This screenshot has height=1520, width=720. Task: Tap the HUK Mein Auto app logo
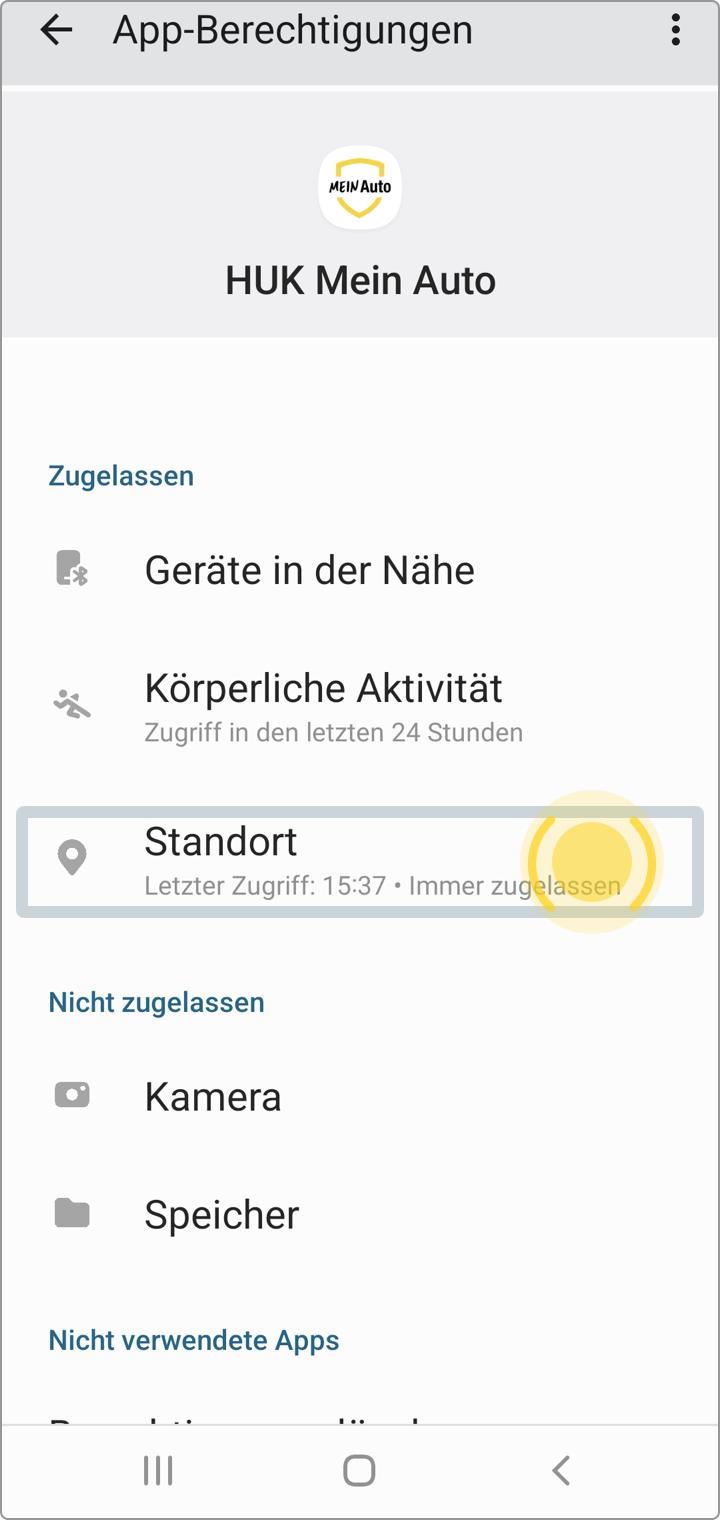[x=360, y=188]
